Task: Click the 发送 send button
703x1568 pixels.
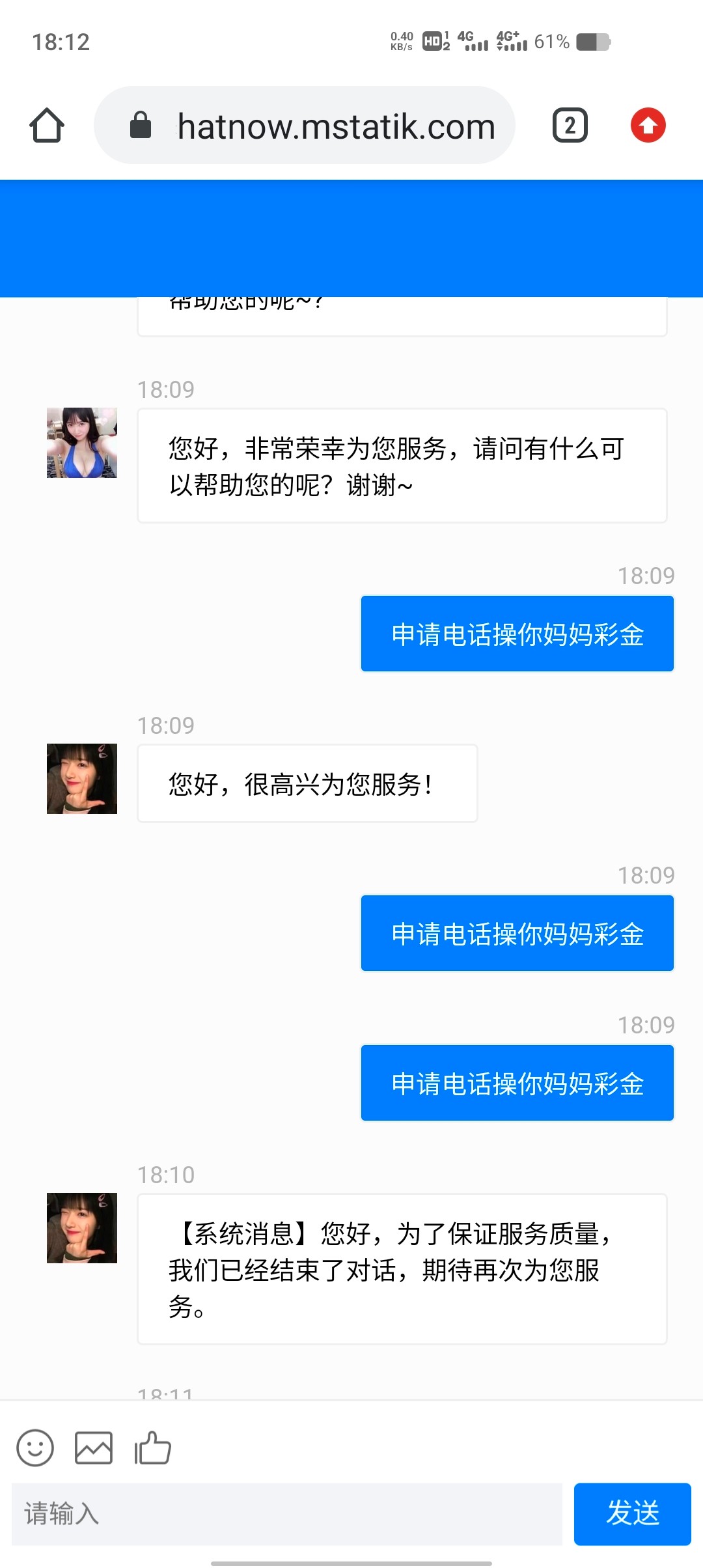Action: (632, 1516)
